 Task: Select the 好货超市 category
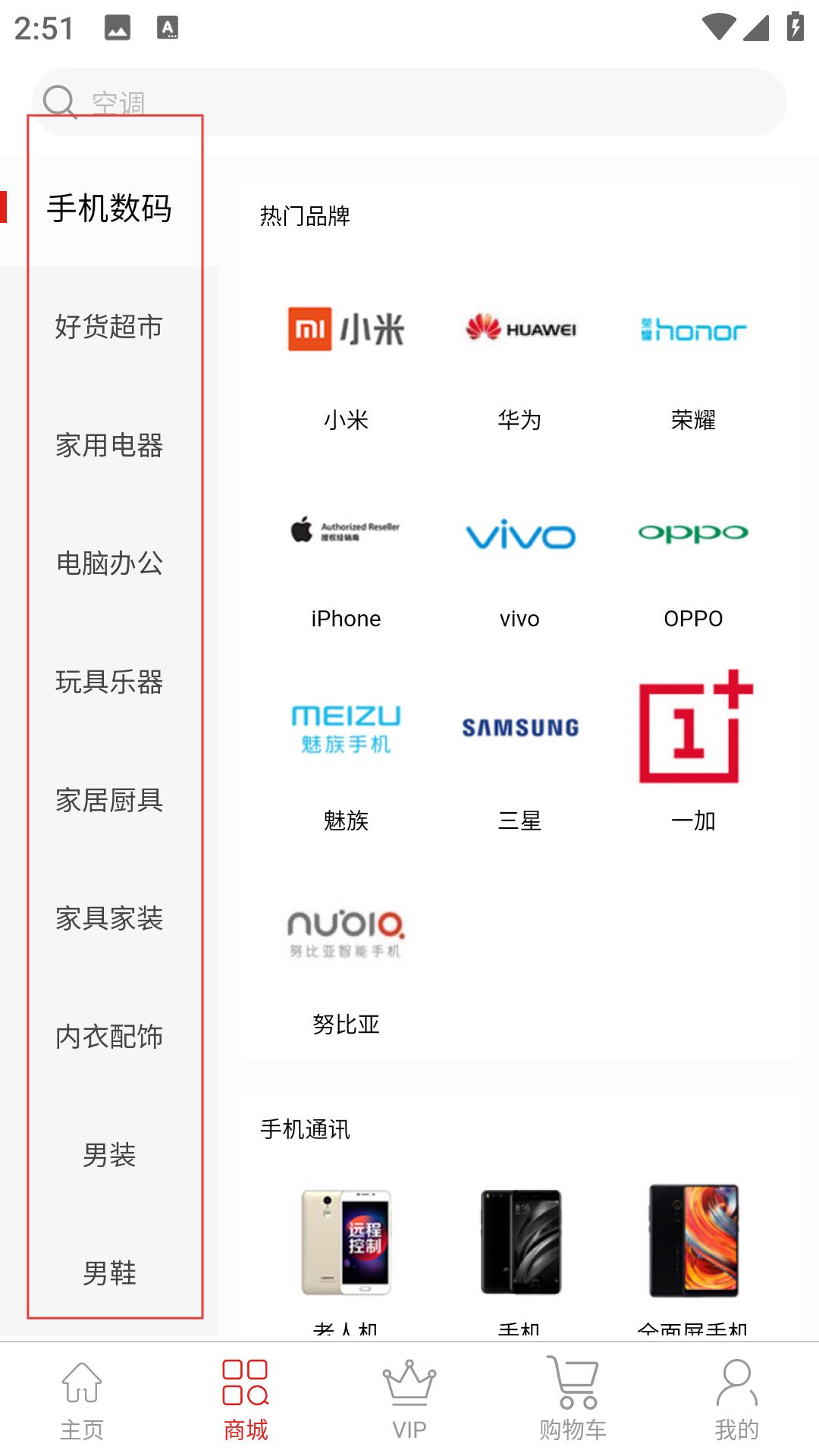[x=109, y=326]
